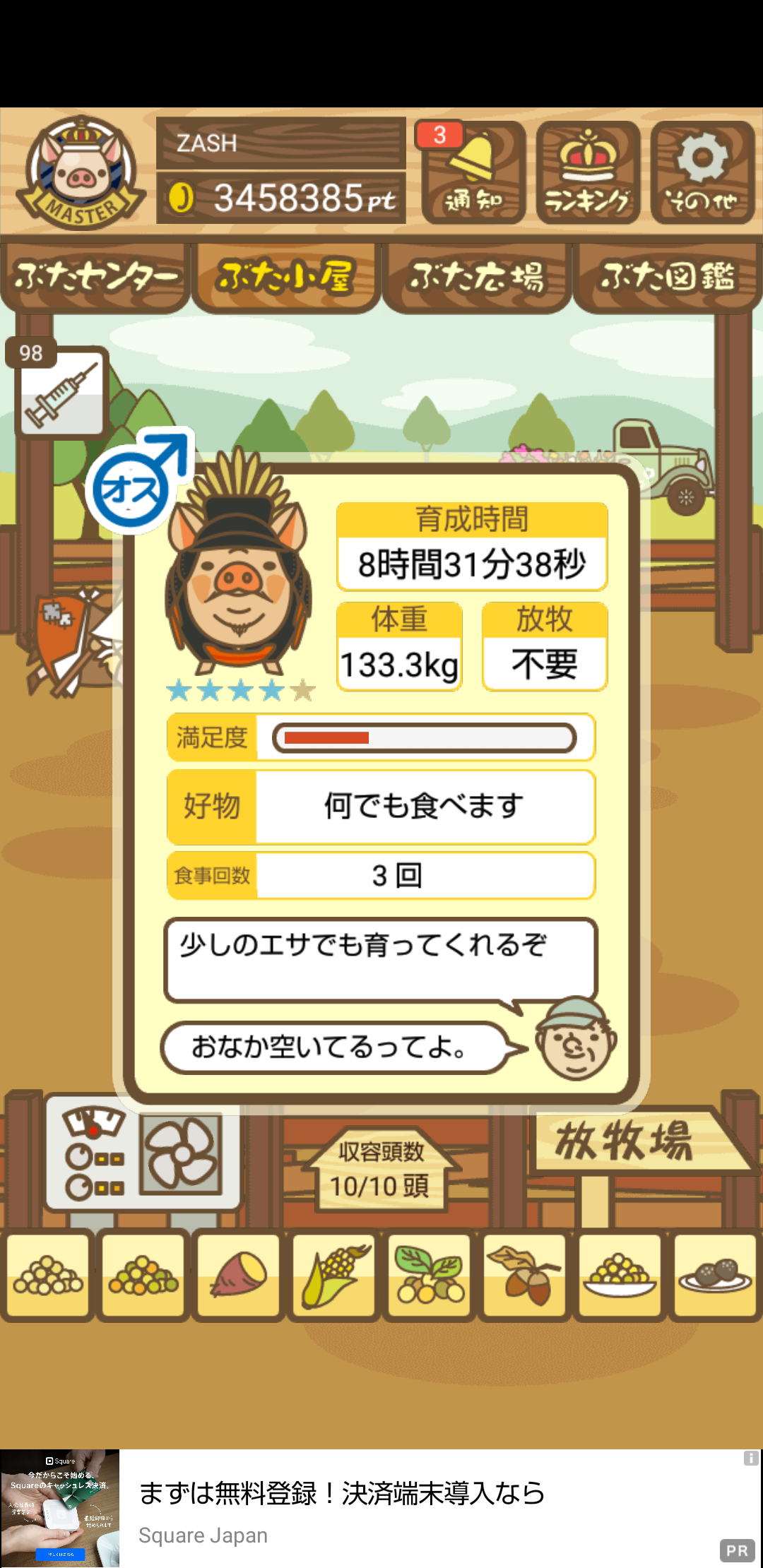Feed the sweet potato
763x1568 pixels.
pyautogui.click(x=239, y=1276)
